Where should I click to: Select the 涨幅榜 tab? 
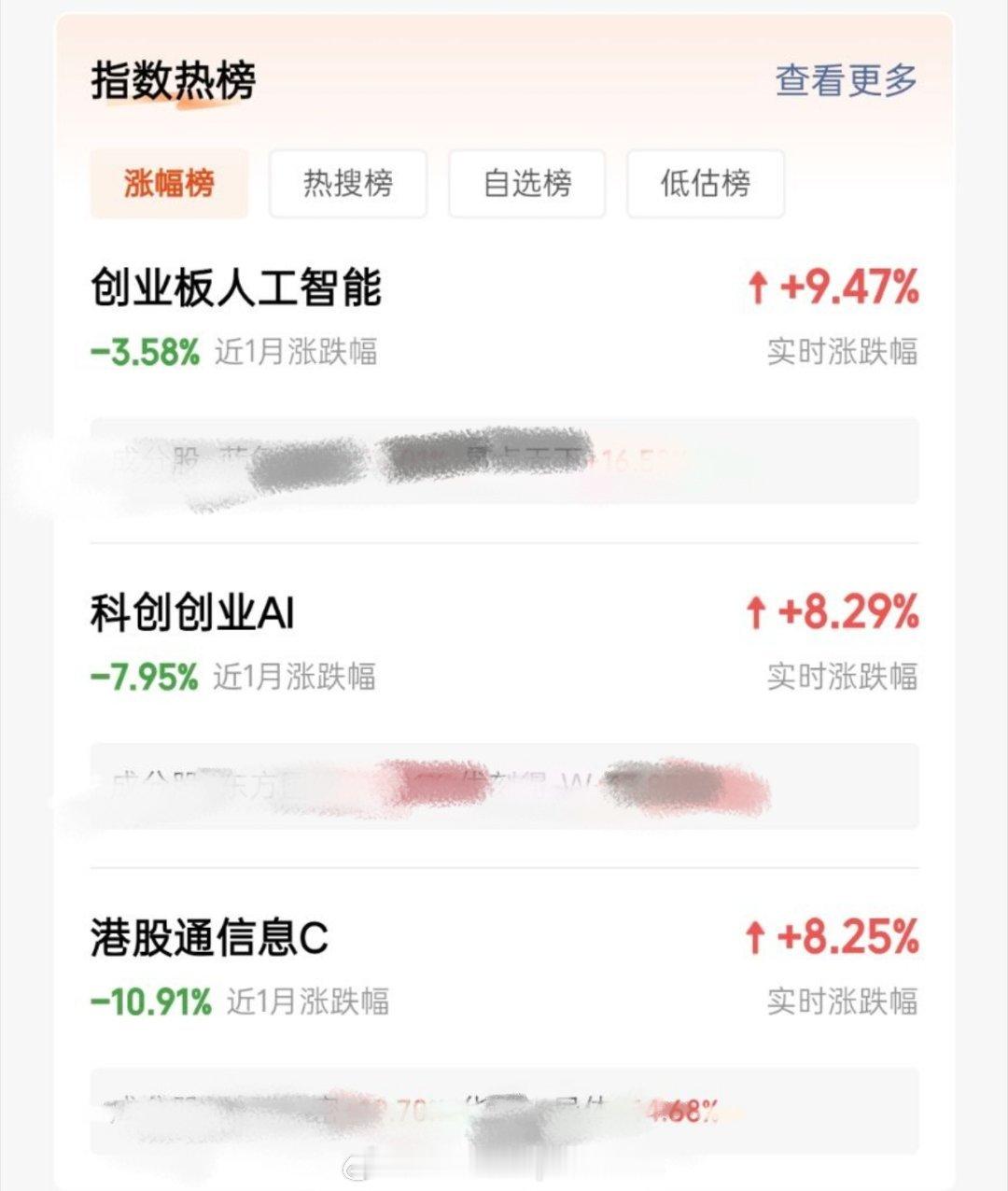click(x=168, y=184)
